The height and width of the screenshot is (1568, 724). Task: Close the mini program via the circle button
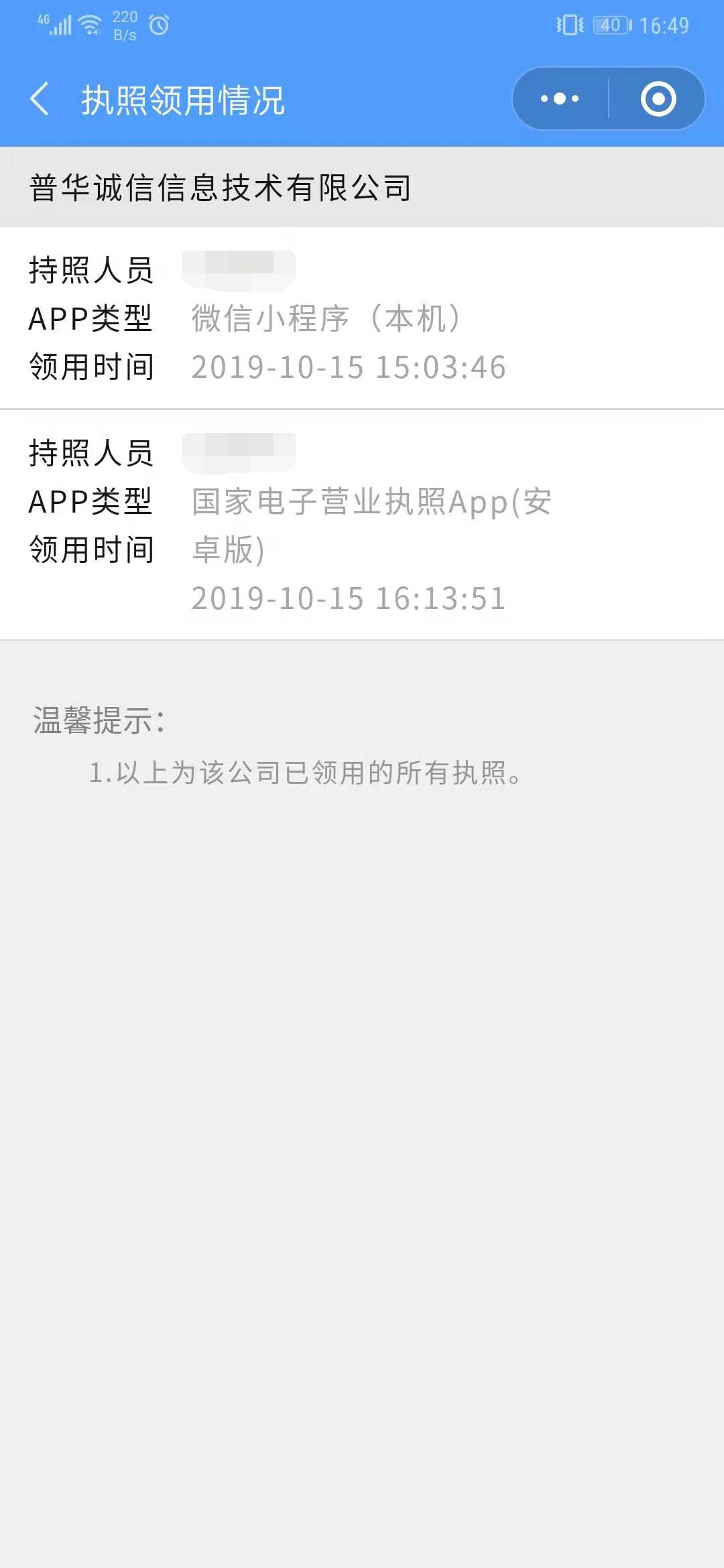[x=658, y=99]
